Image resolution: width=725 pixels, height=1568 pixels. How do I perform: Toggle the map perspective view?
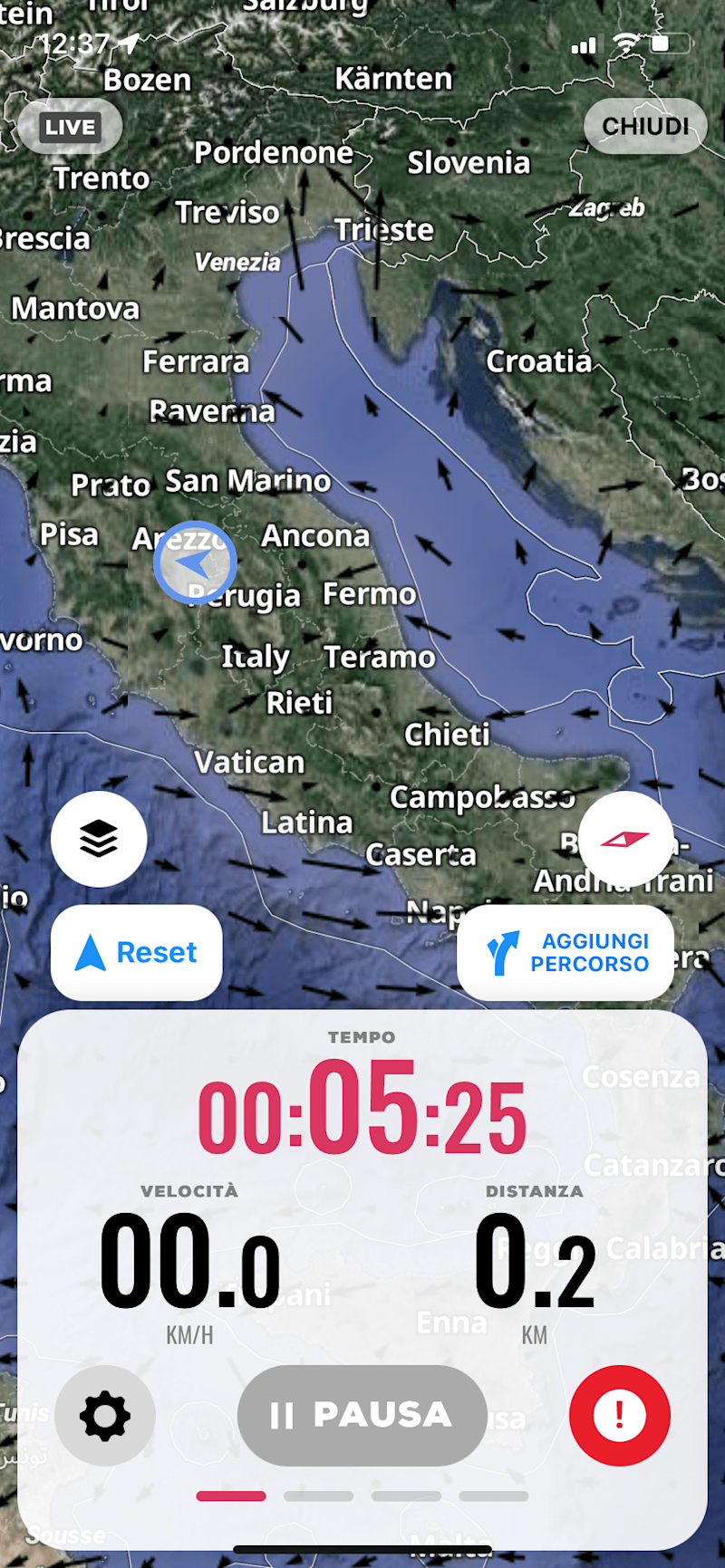click(x=625, y=839)
